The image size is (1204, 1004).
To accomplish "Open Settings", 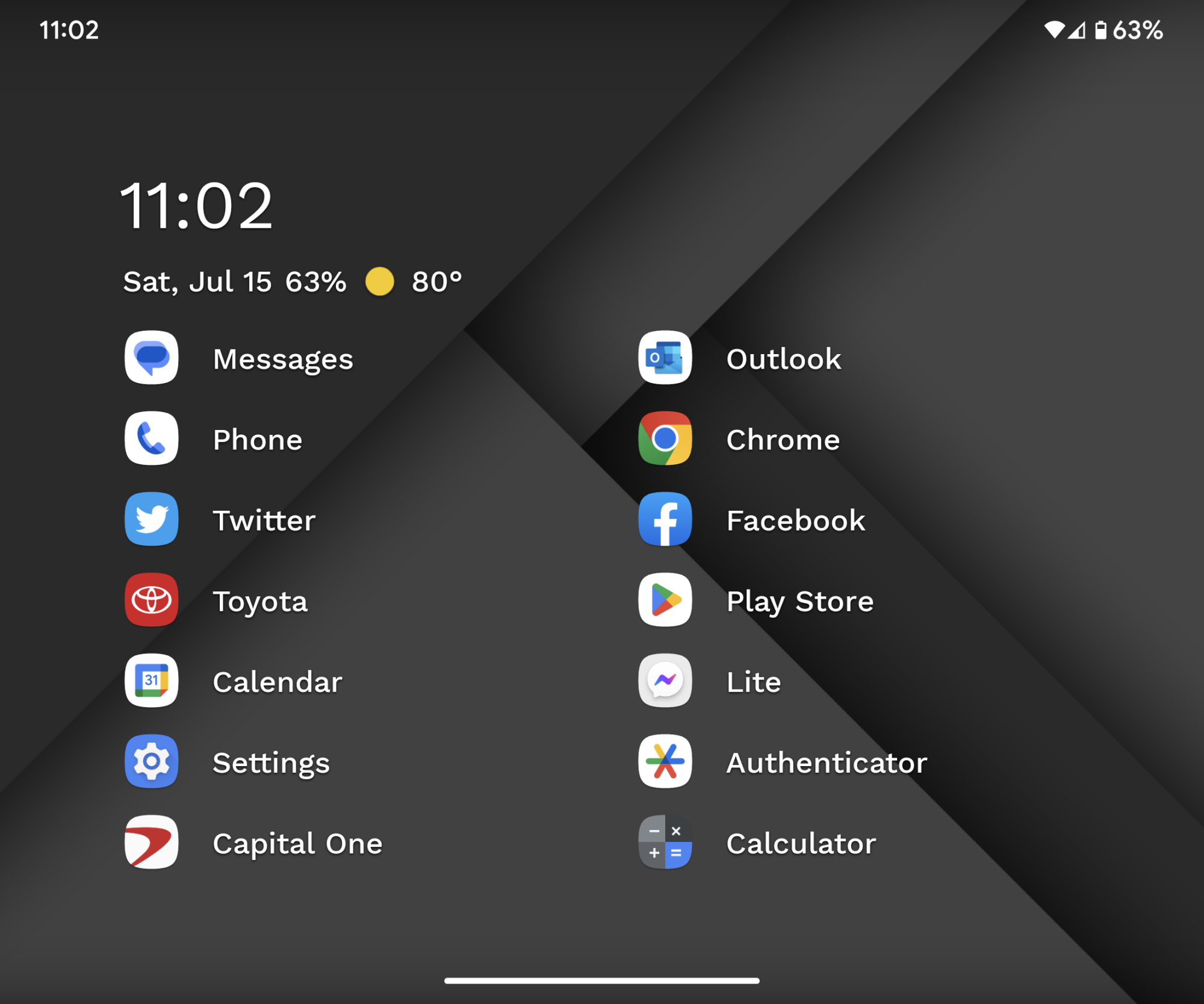I will (151, 761).
